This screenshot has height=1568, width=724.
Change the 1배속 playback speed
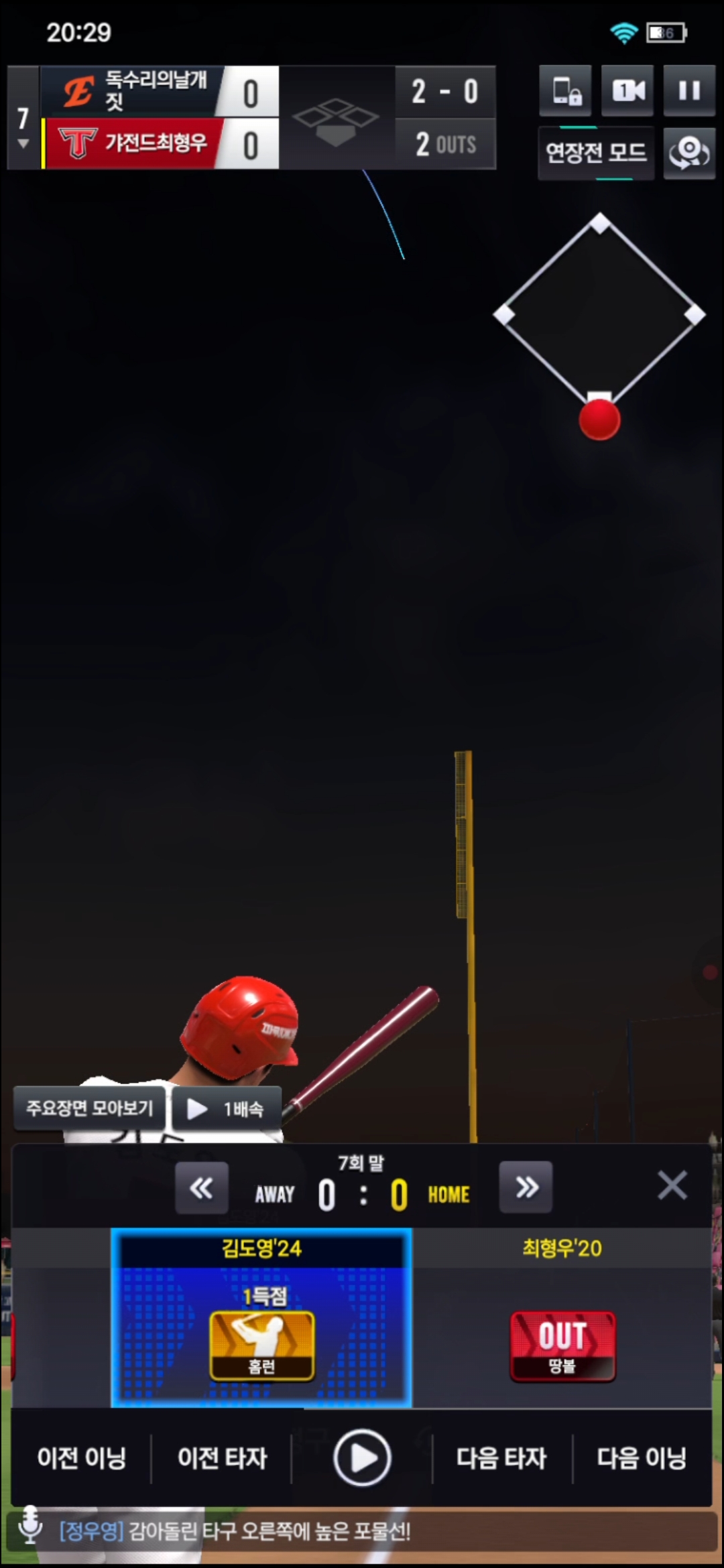227,1109
